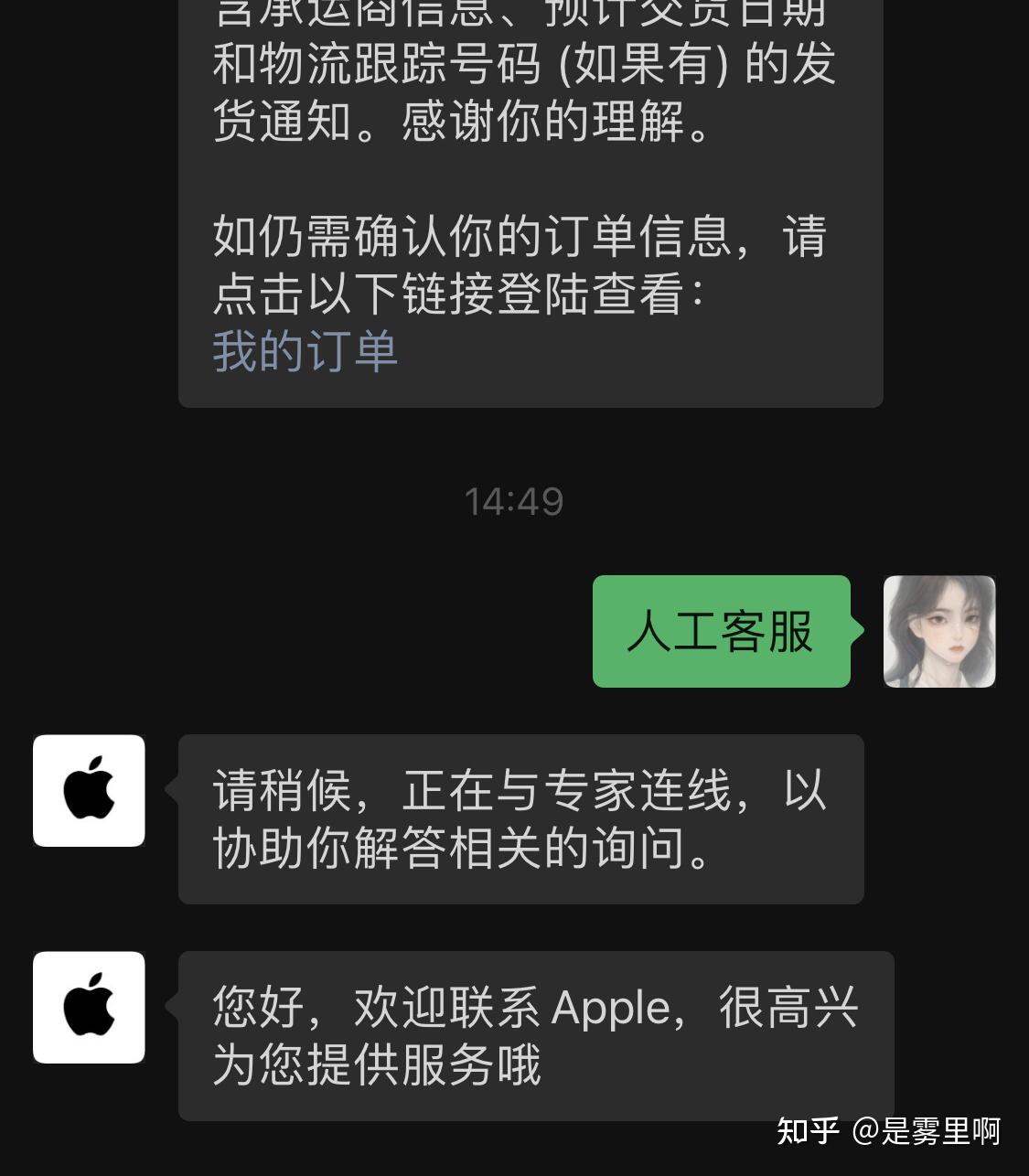Open my avatar beside 人工客服 message
This screenshot has width=1029, height=1176.
click(938, 631)
